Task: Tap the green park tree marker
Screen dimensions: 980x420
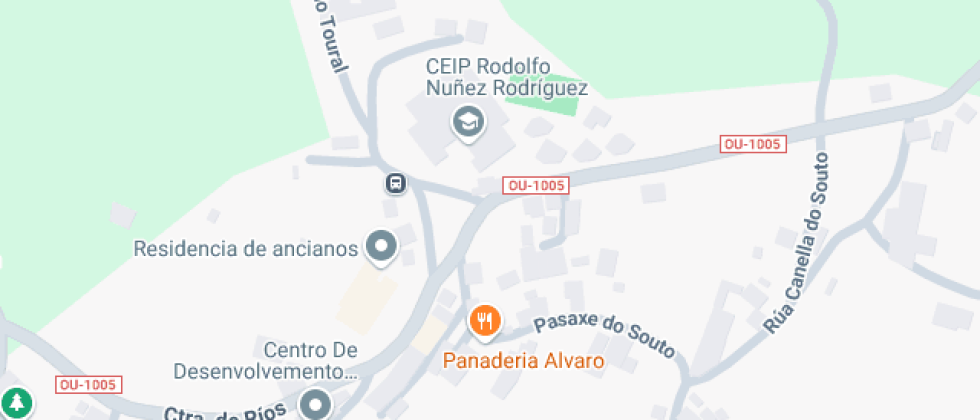Action: (15, 403)
